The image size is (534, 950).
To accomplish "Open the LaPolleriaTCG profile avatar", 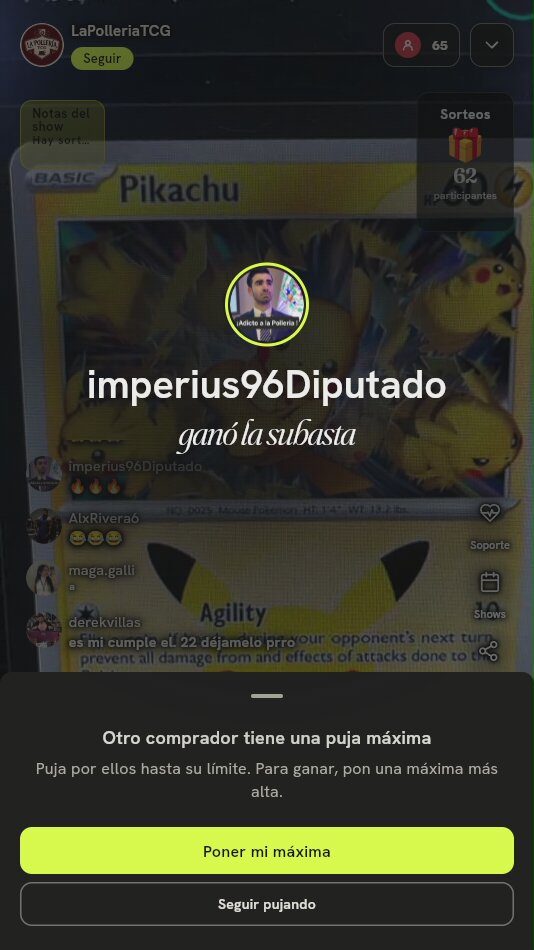I will [x=42, y=45].
